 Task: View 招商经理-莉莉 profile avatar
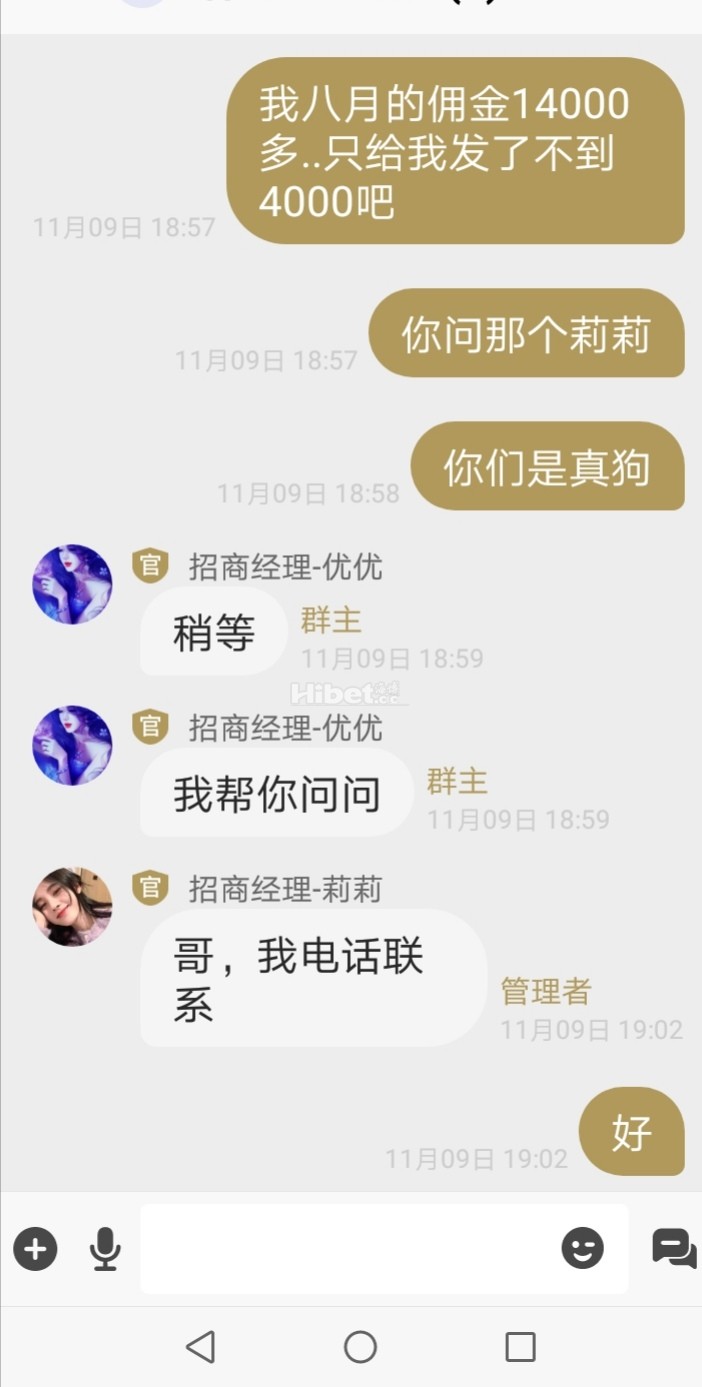pos(72,907)
